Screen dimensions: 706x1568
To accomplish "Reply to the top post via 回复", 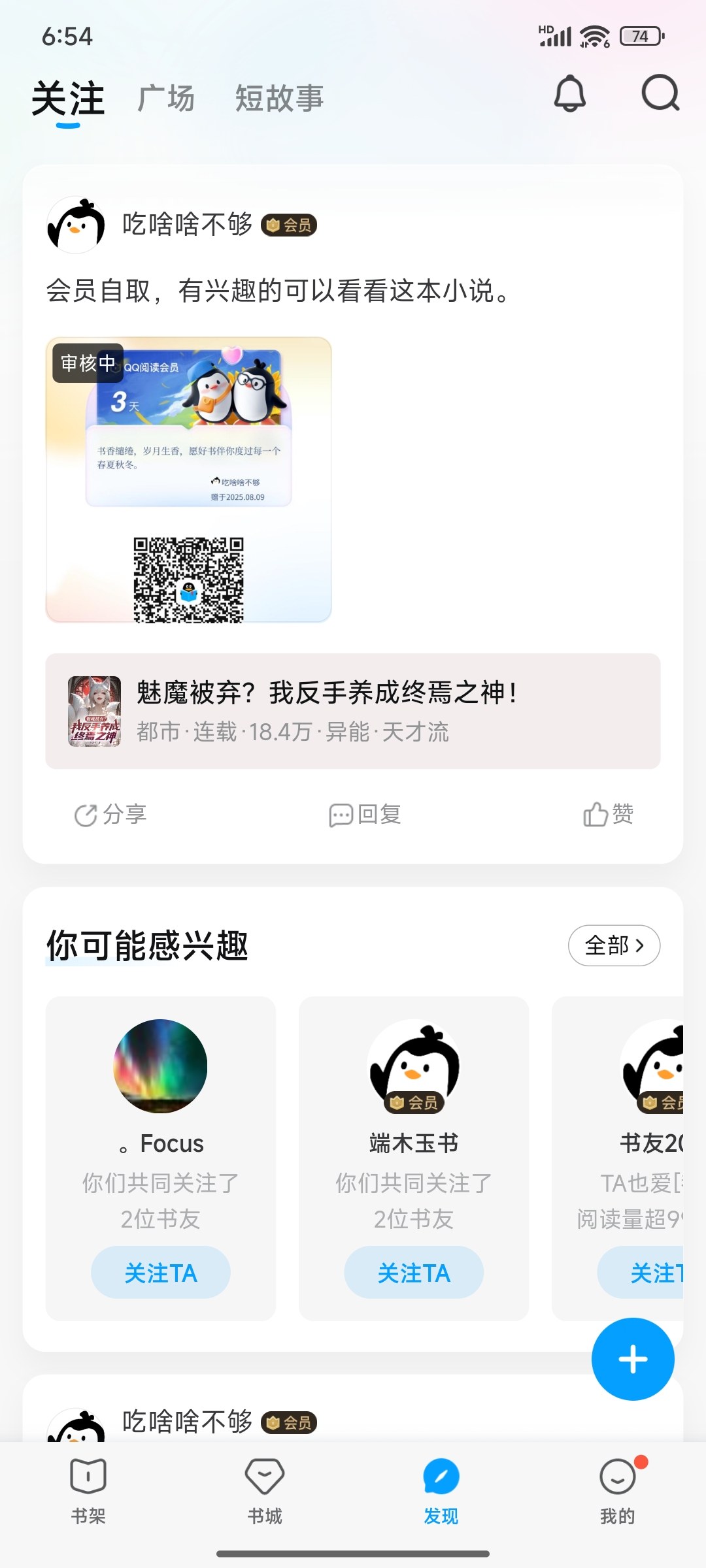I will tap(365, 815).
